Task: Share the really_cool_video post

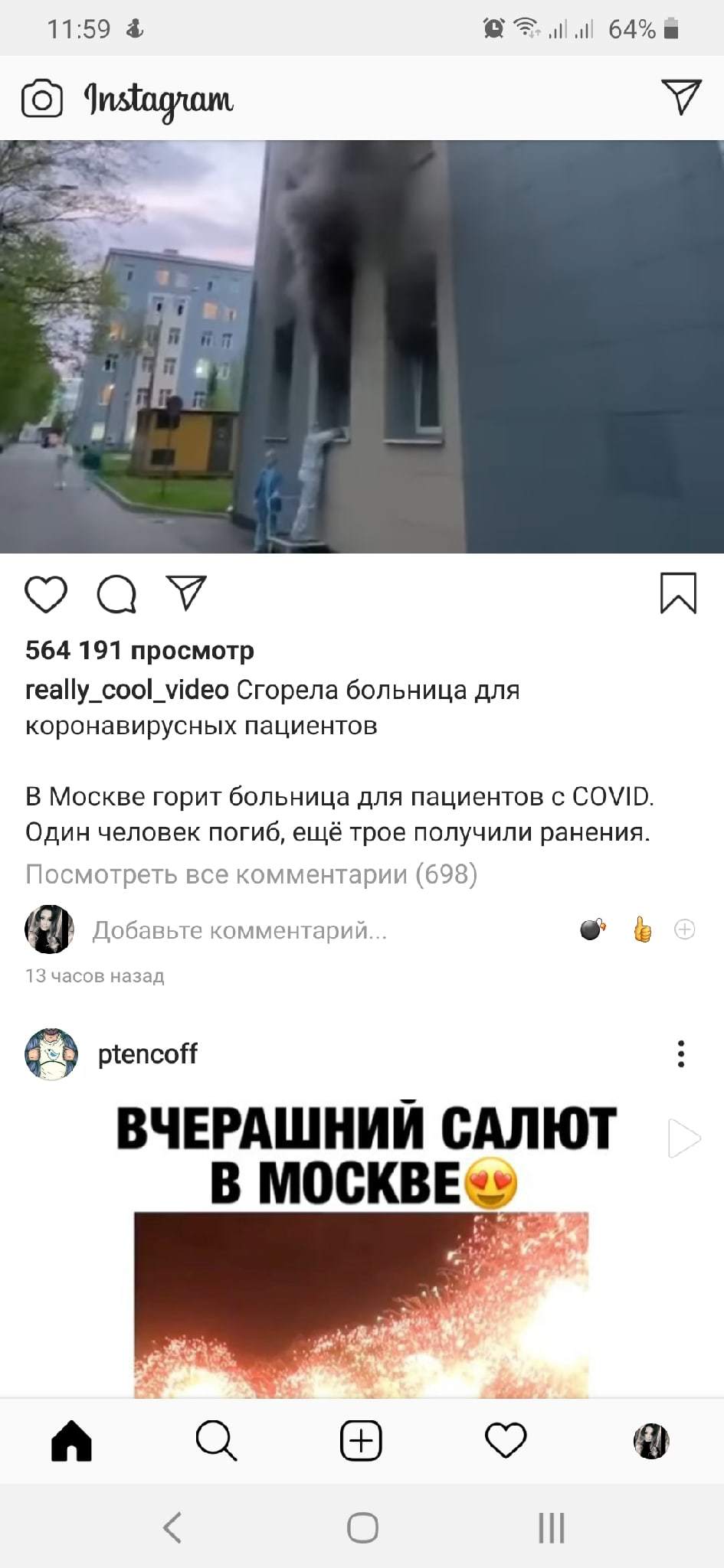Action: coord(187,593)
